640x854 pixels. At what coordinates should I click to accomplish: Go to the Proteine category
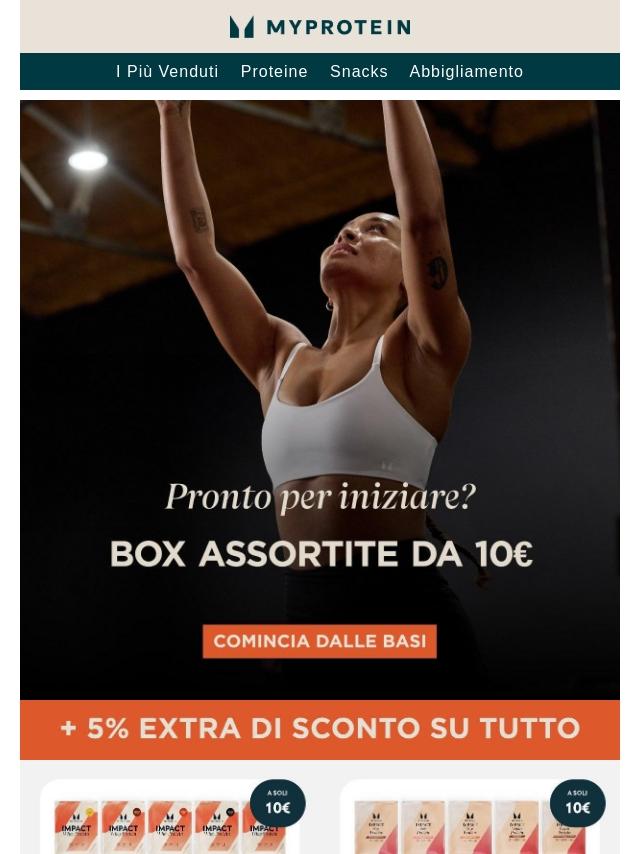(x=274, y=72)
